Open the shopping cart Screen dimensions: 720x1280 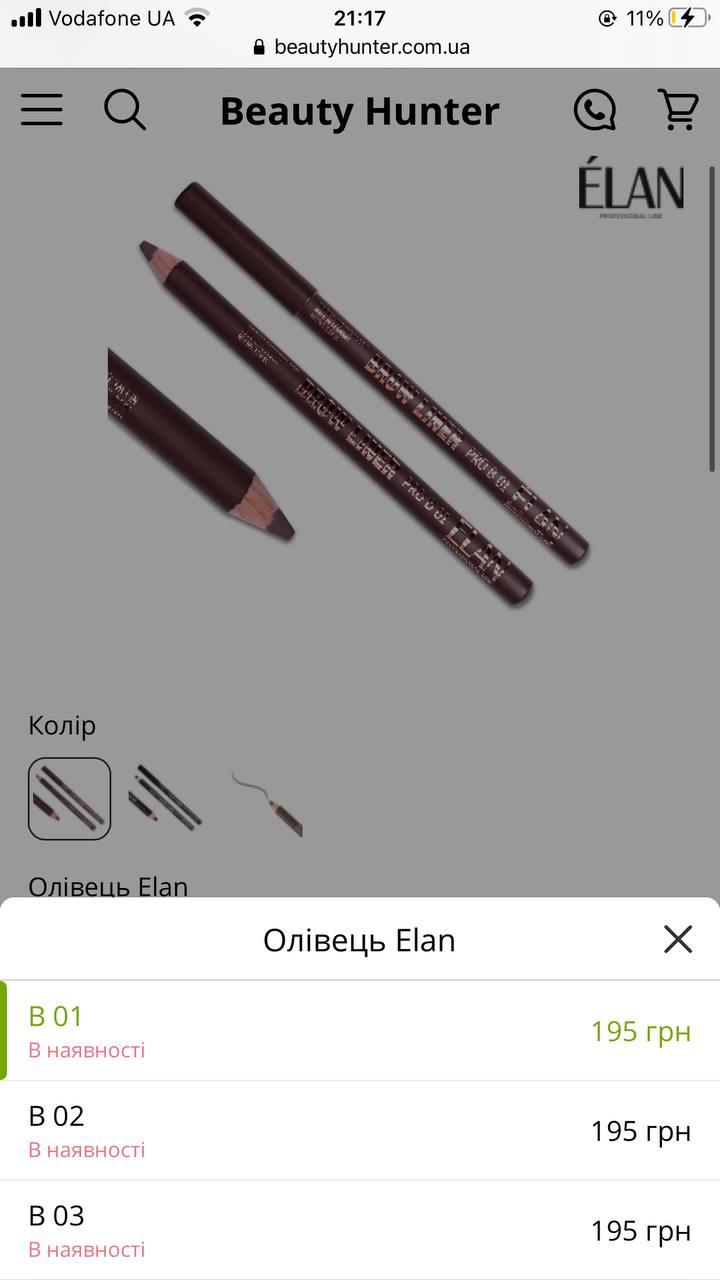click(678, 110)
